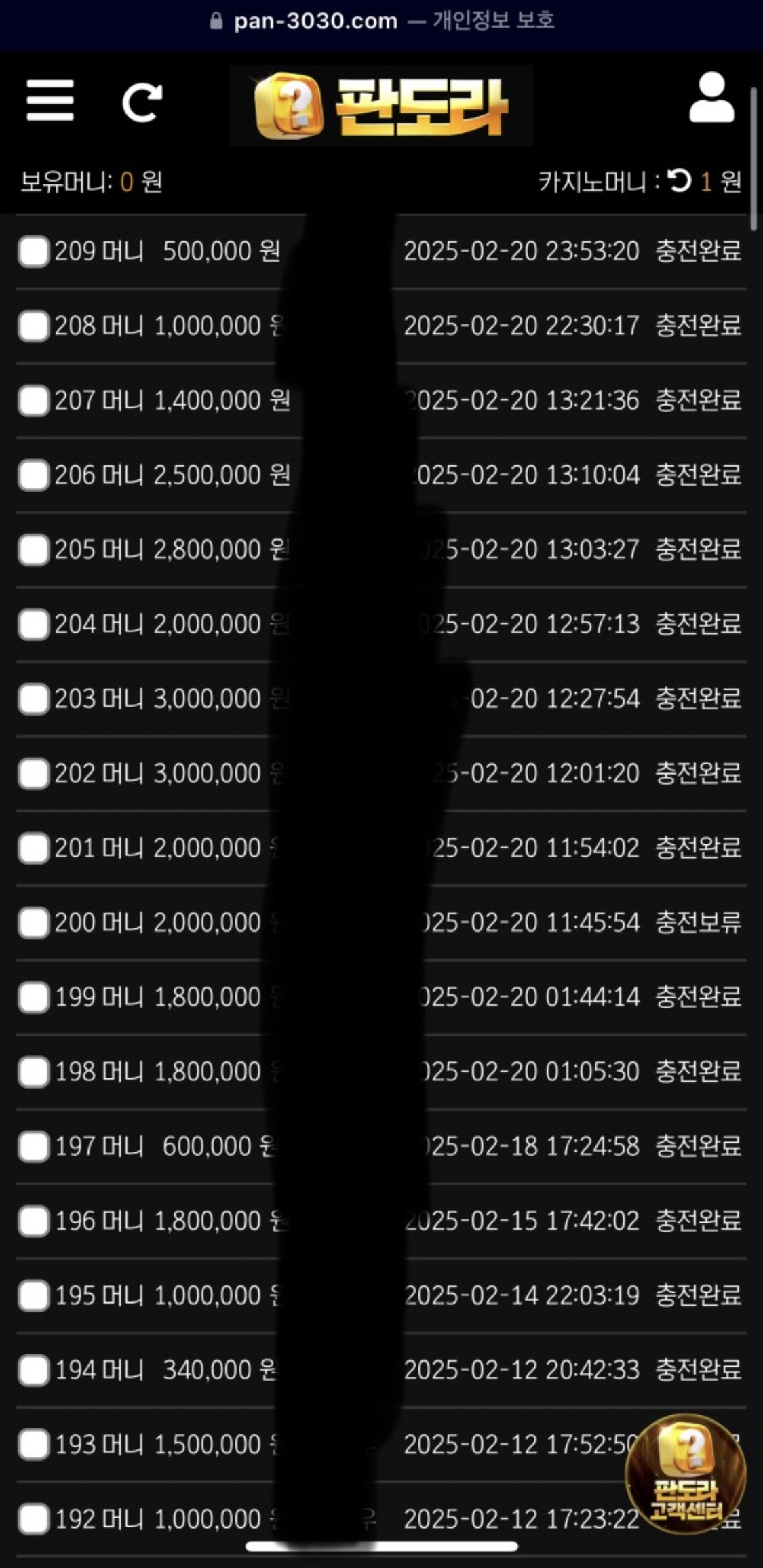The width and height of the screenshot is (763, 1568).
Task: Open the 판도라 고객센터 floating button
Action: [685, 1474]
